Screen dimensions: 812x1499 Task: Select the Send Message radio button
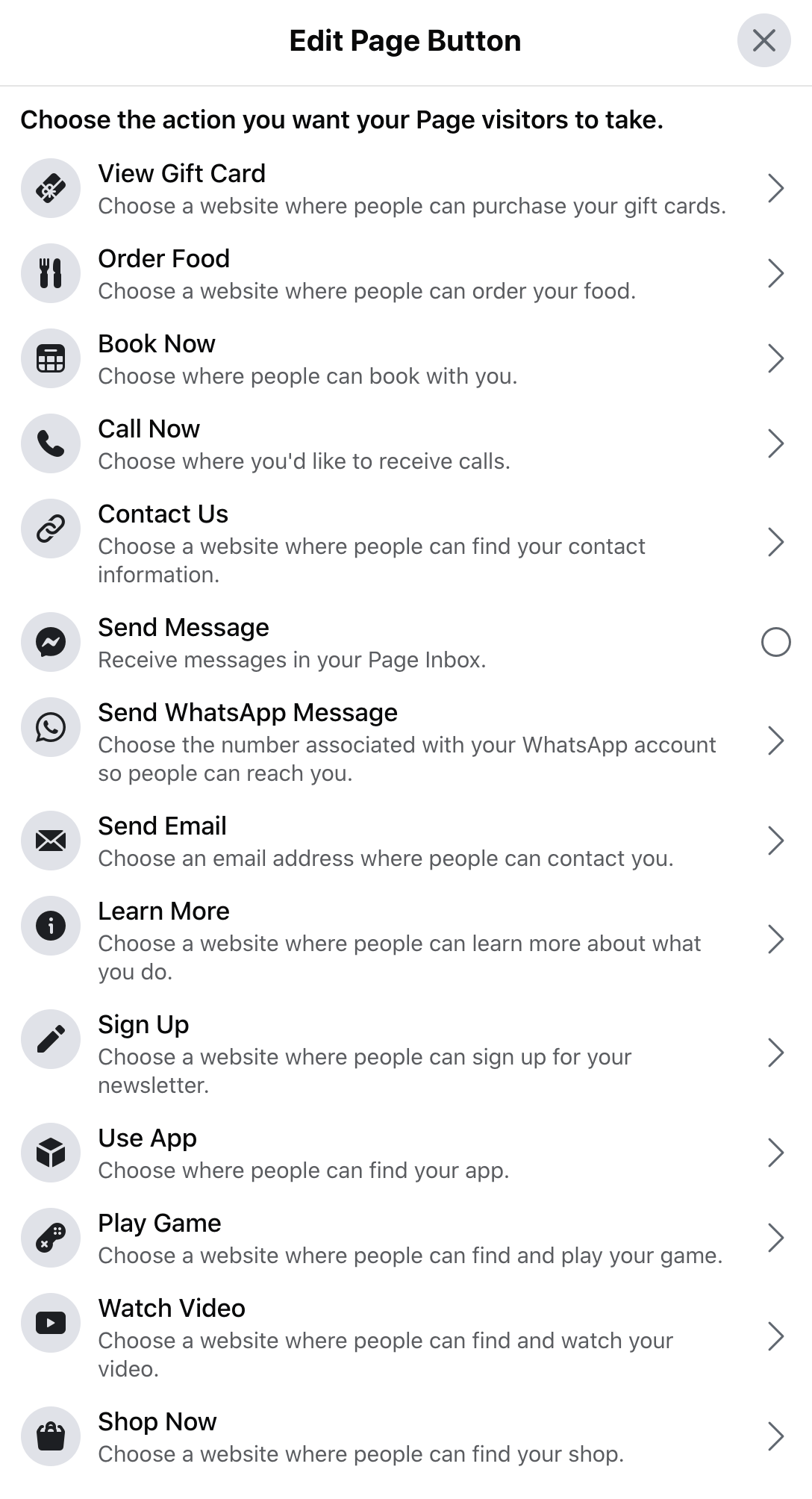click(775, 642)
